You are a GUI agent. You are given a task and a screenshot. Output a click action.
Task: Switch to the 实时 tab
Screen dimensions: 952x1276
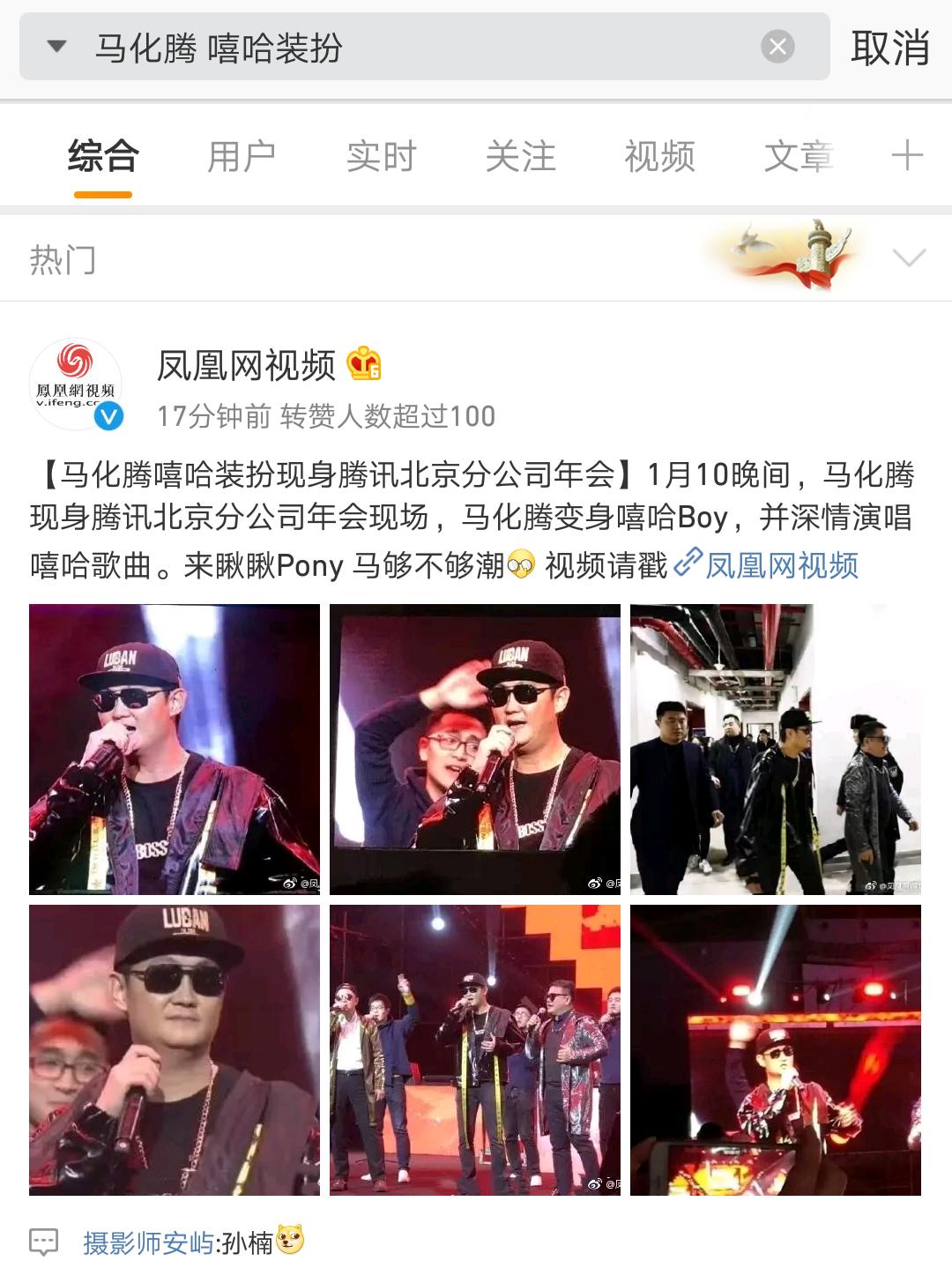[381, 157]
